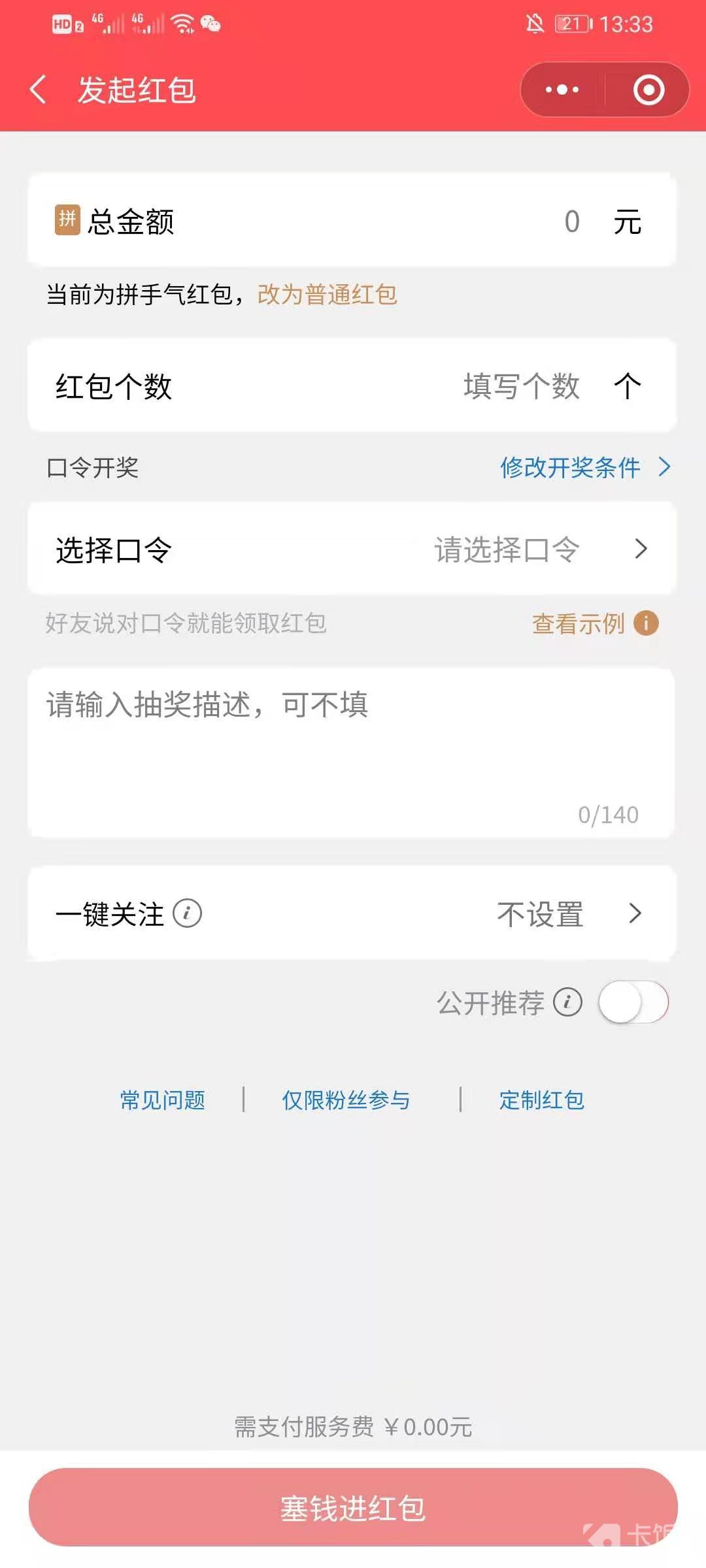Viewport: 706px width, 1568px height.
Task: Open 常见问题 FAQ link
Action: [x=163, y=1100]
